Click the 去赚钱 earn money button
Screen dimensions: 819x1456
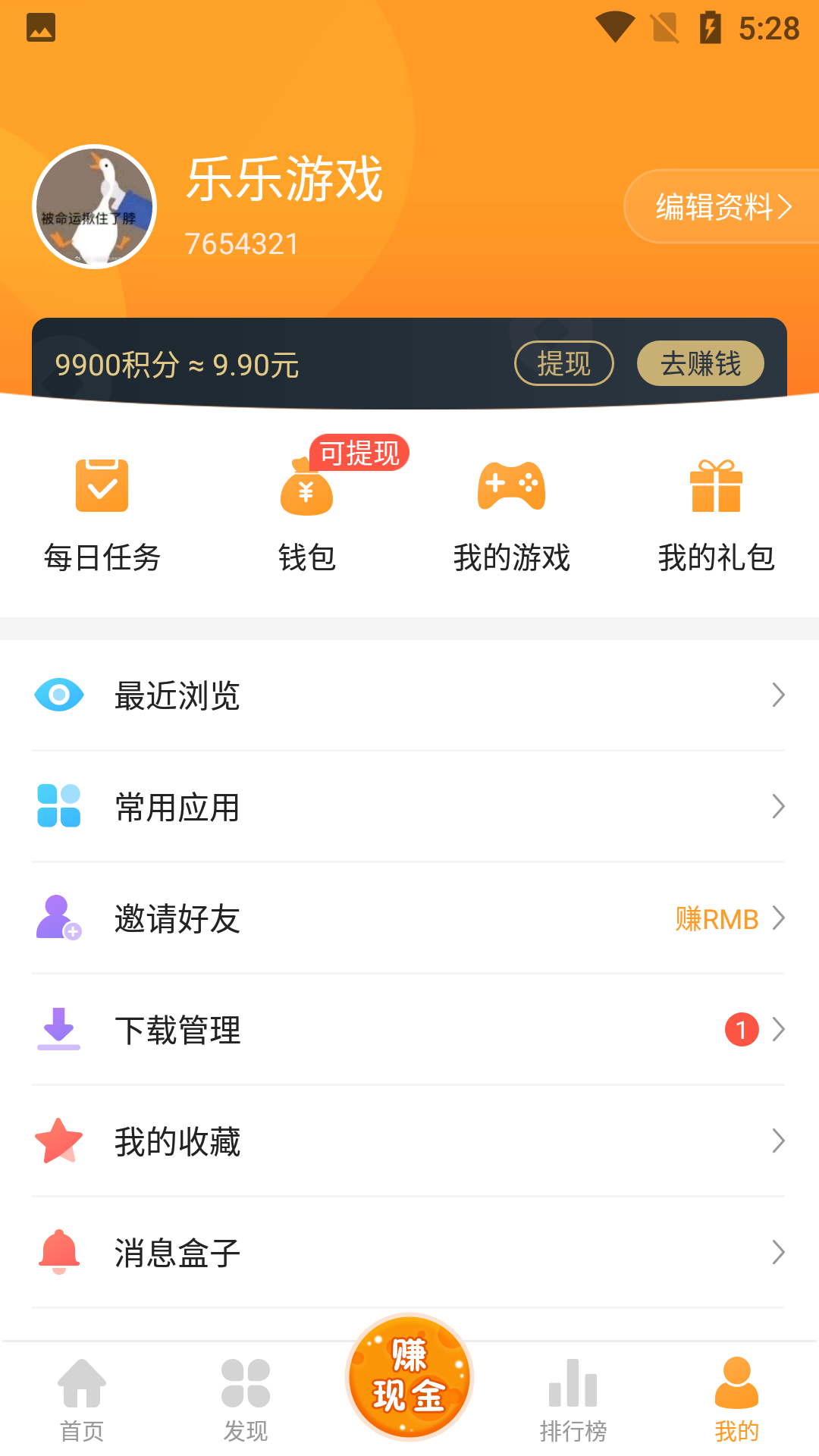[x=700, y=363]
